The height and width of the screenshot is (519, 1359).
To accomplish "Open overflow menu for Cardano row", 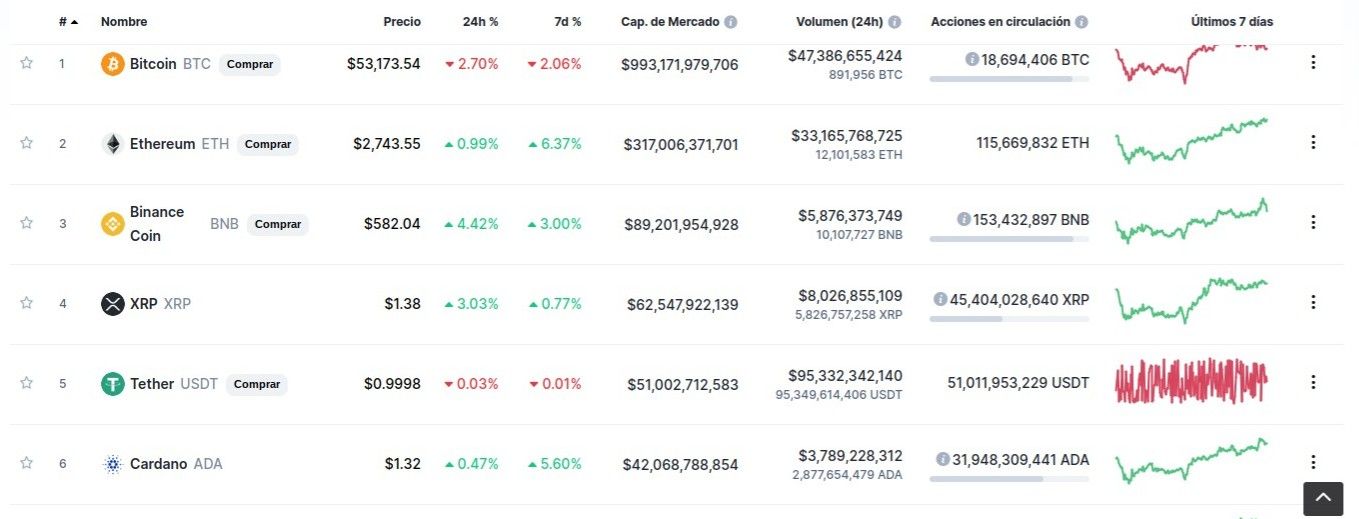I will pyautogui.click(x=1313, y=462).
